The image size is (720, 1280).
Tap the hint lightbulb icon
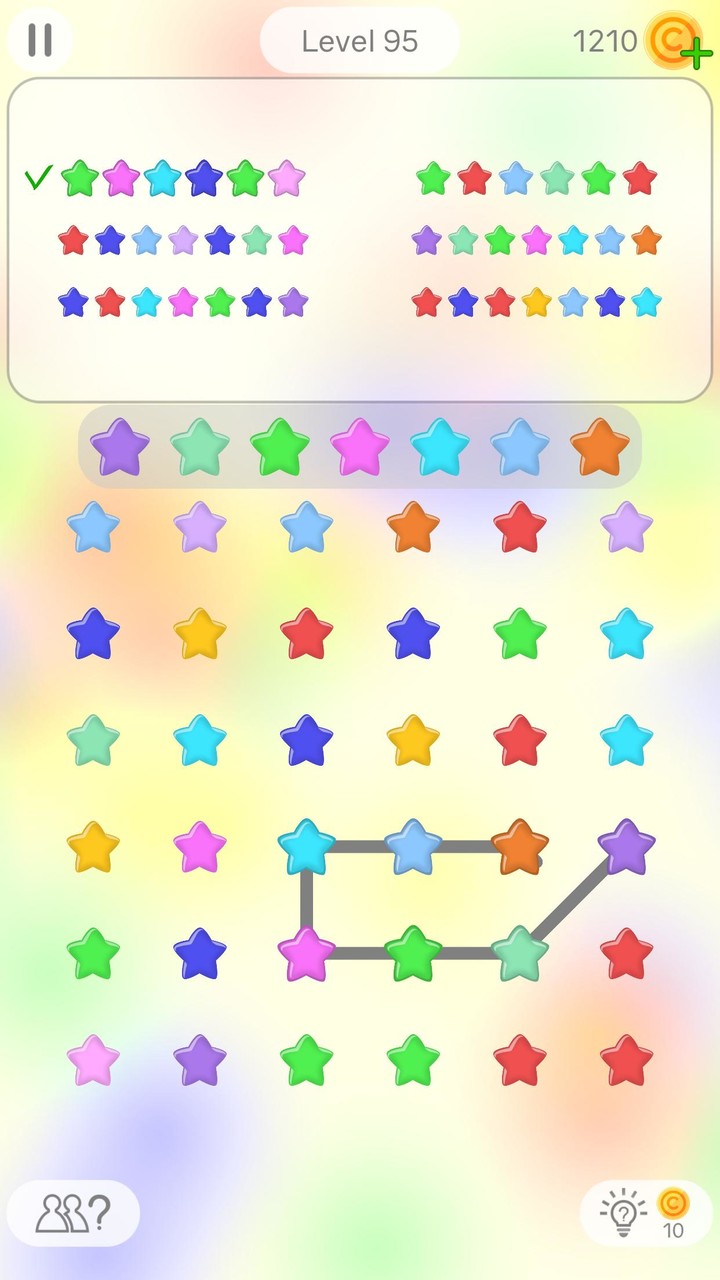point(624,1211)
